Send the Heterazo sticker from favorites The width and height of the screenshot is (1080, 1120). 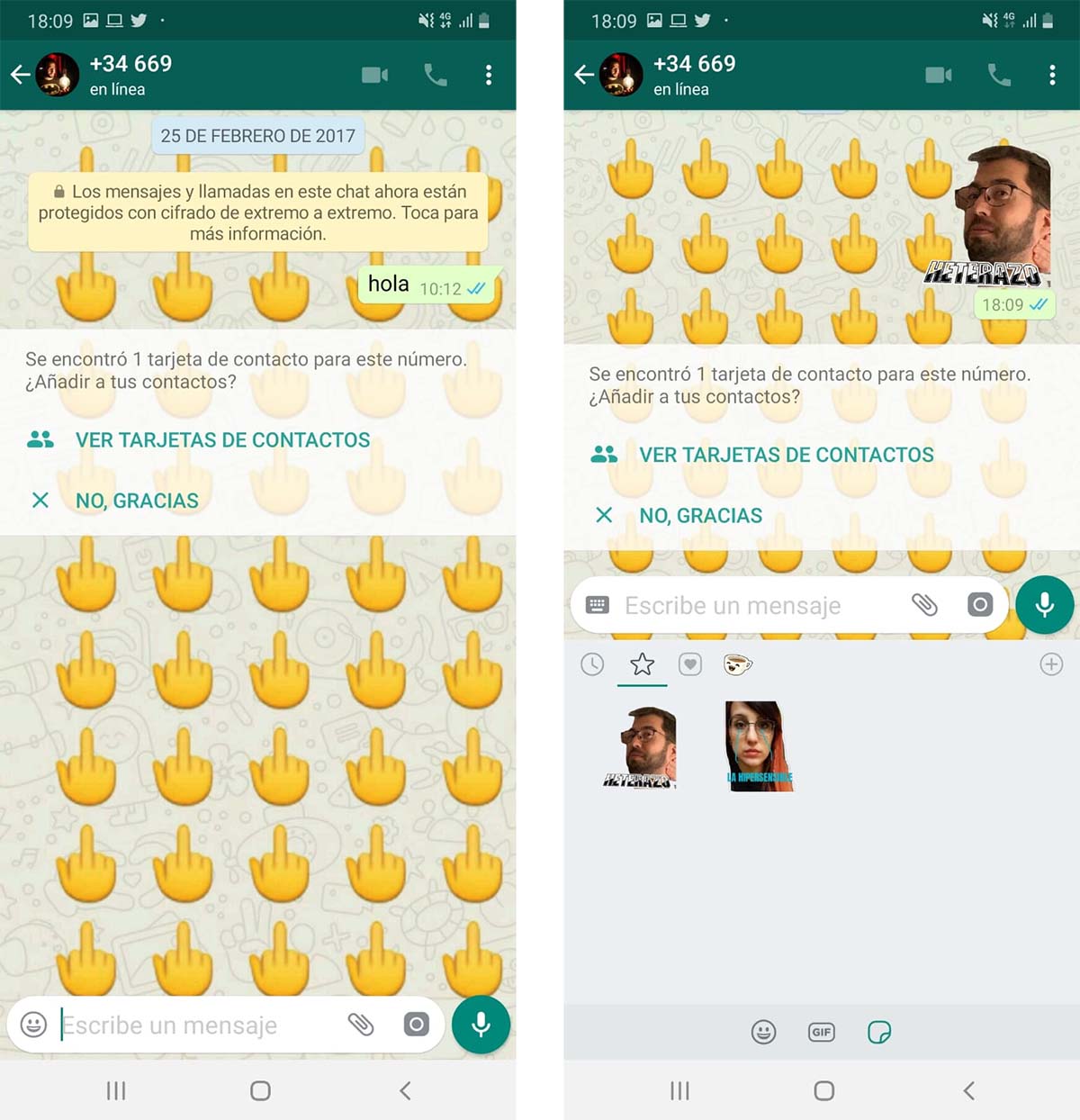642,747
